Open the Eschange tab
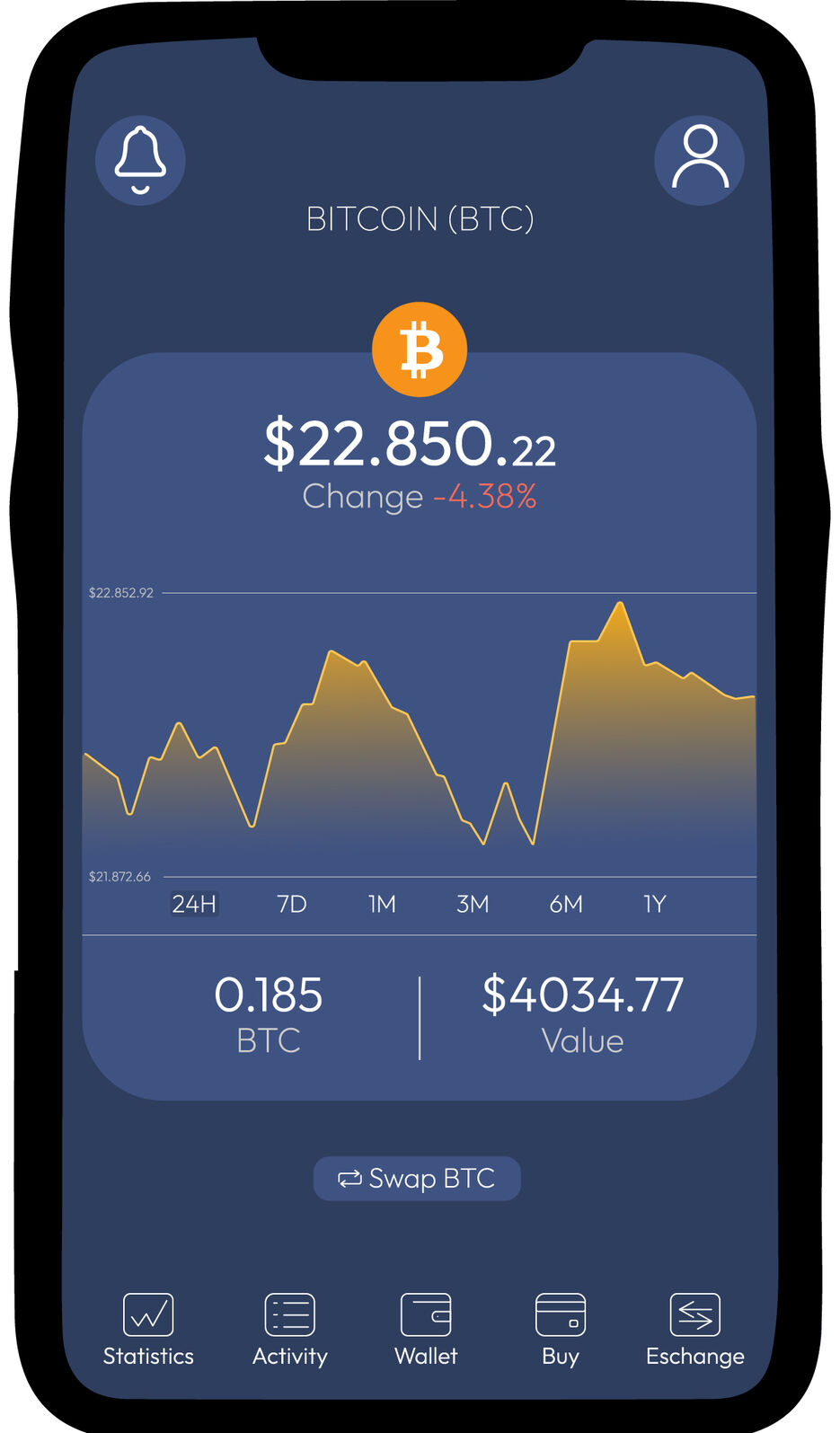Viewport: 840px width, 1433px height. tap(694, 1330)
